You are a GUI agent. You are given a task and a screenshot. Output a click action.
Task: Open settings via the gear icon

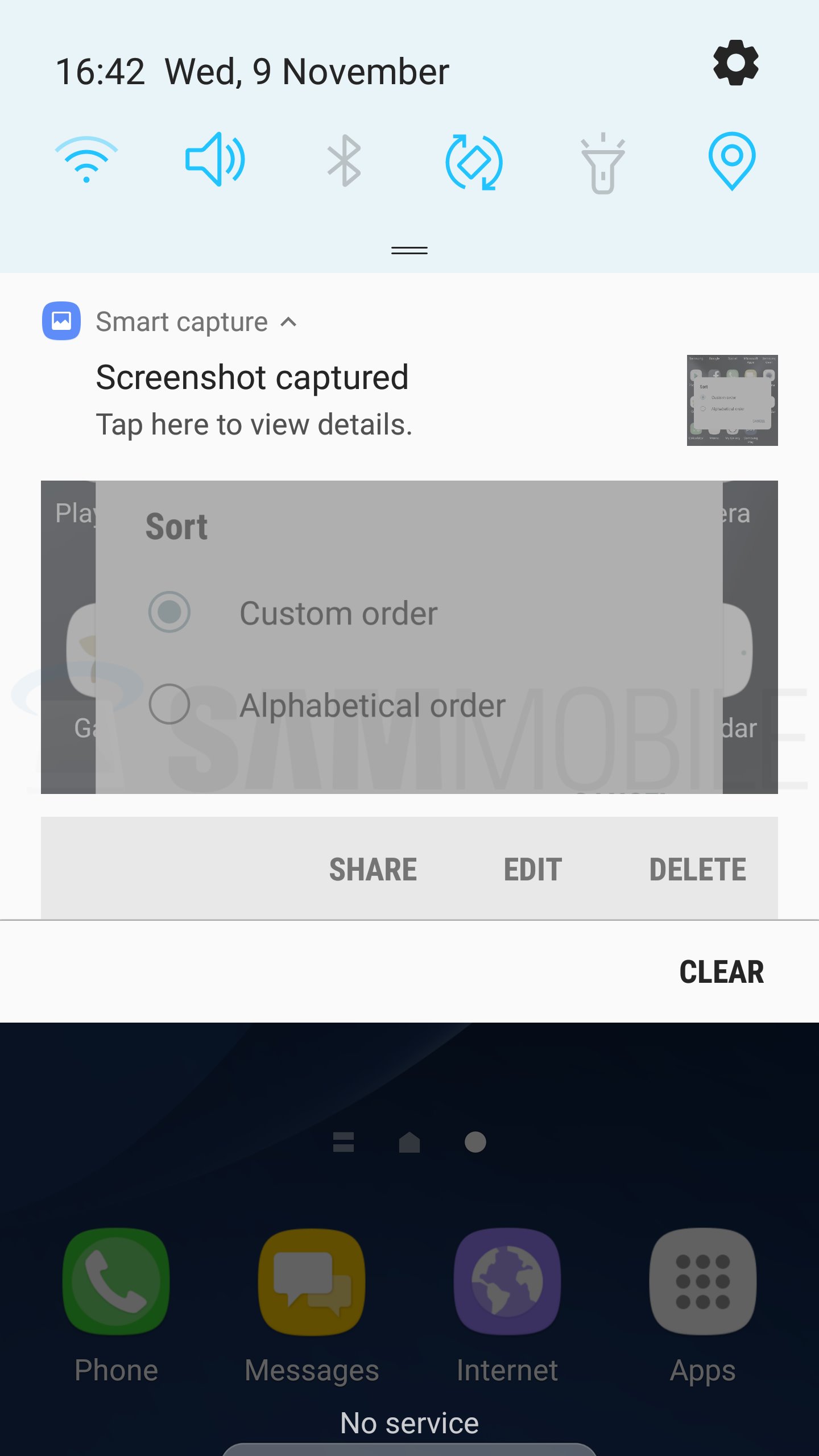(x=735, y=63)
